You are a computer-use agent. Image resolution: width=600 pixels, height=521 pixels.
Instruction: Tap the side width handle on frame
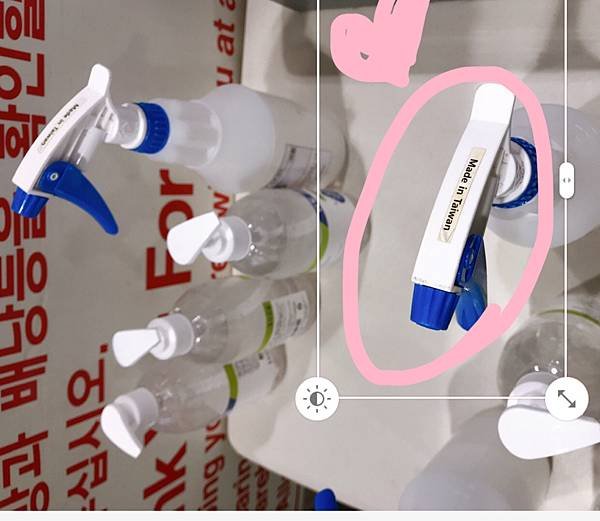coord(567,179)
